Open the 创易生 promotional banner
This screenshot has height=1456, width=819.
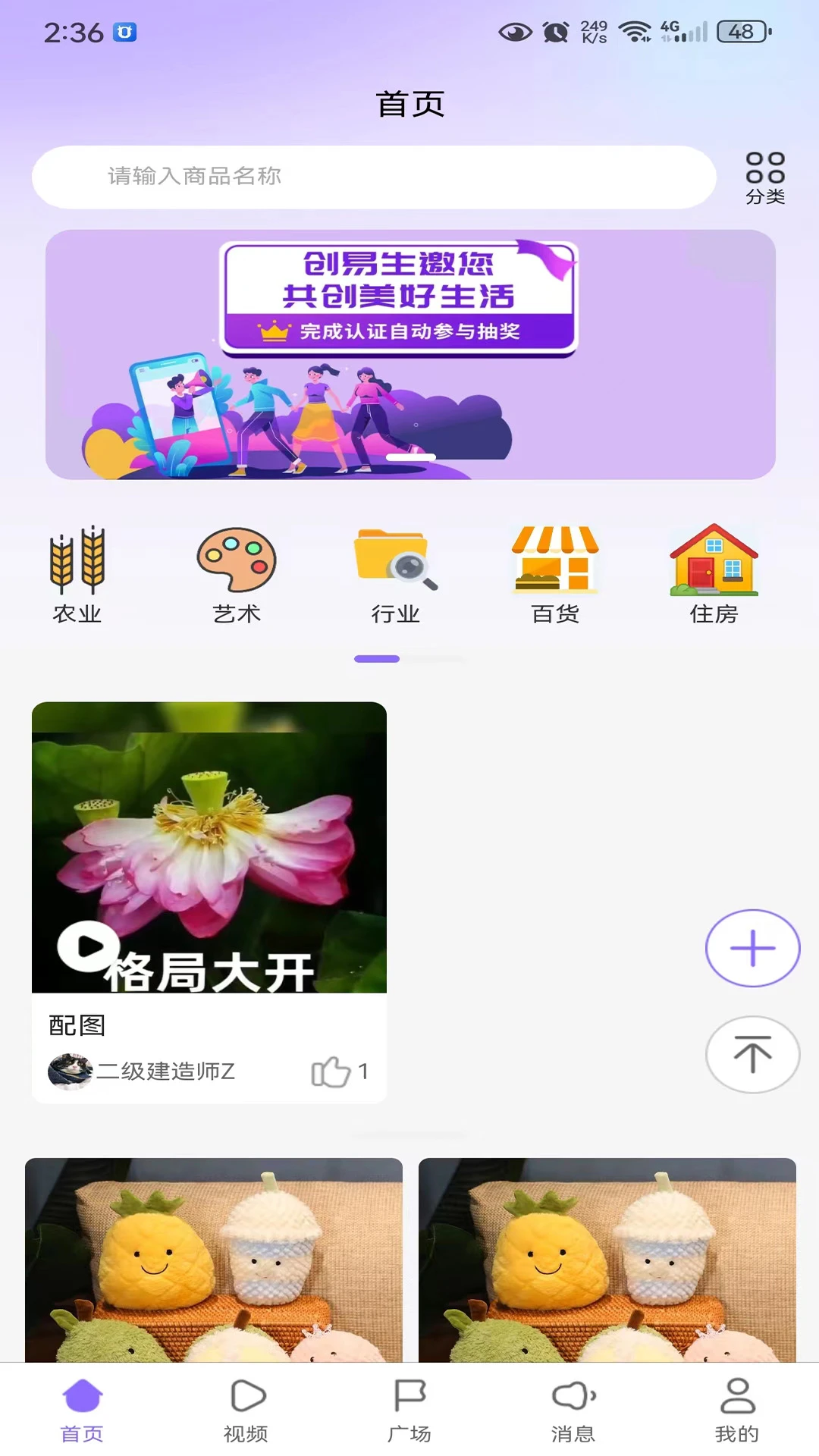pyautogui.click(x=409, y=356)
